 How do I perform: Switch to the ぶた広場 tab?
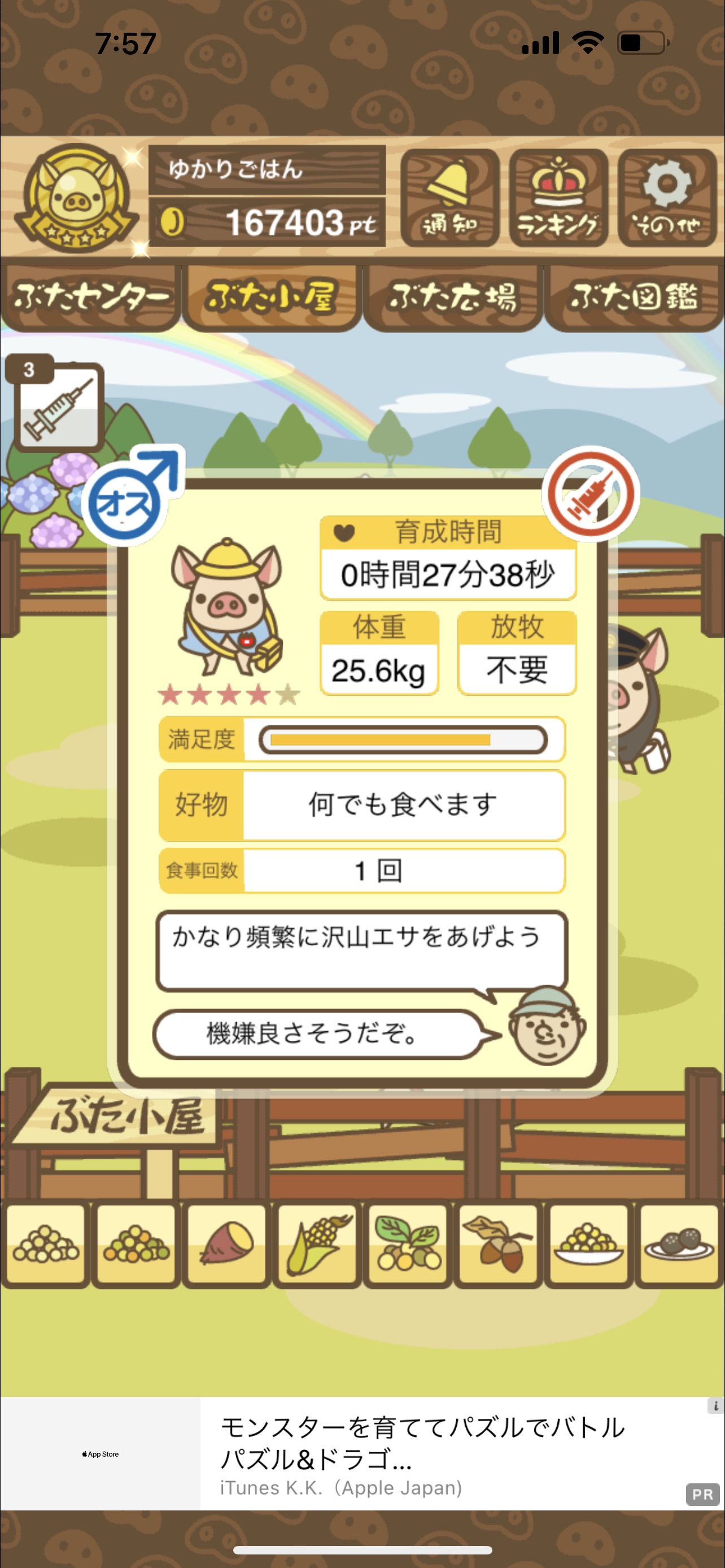tap(452, 298)
